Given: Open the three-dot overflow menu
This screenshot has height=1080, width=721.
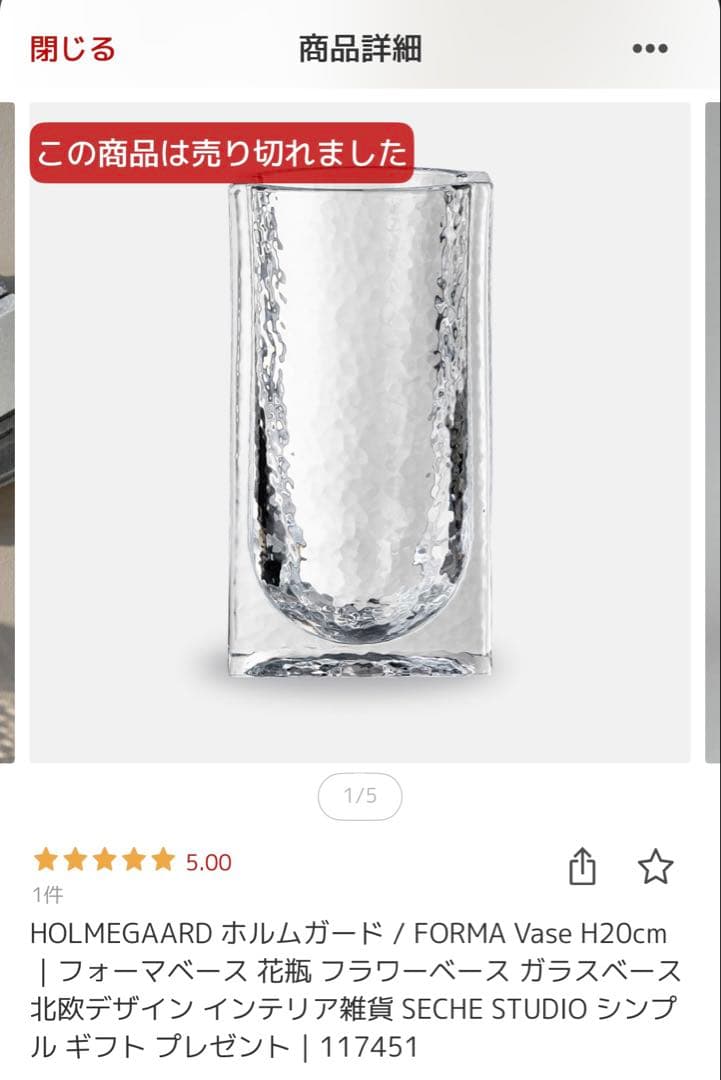Looking at the screenshot, I should 649,48.
